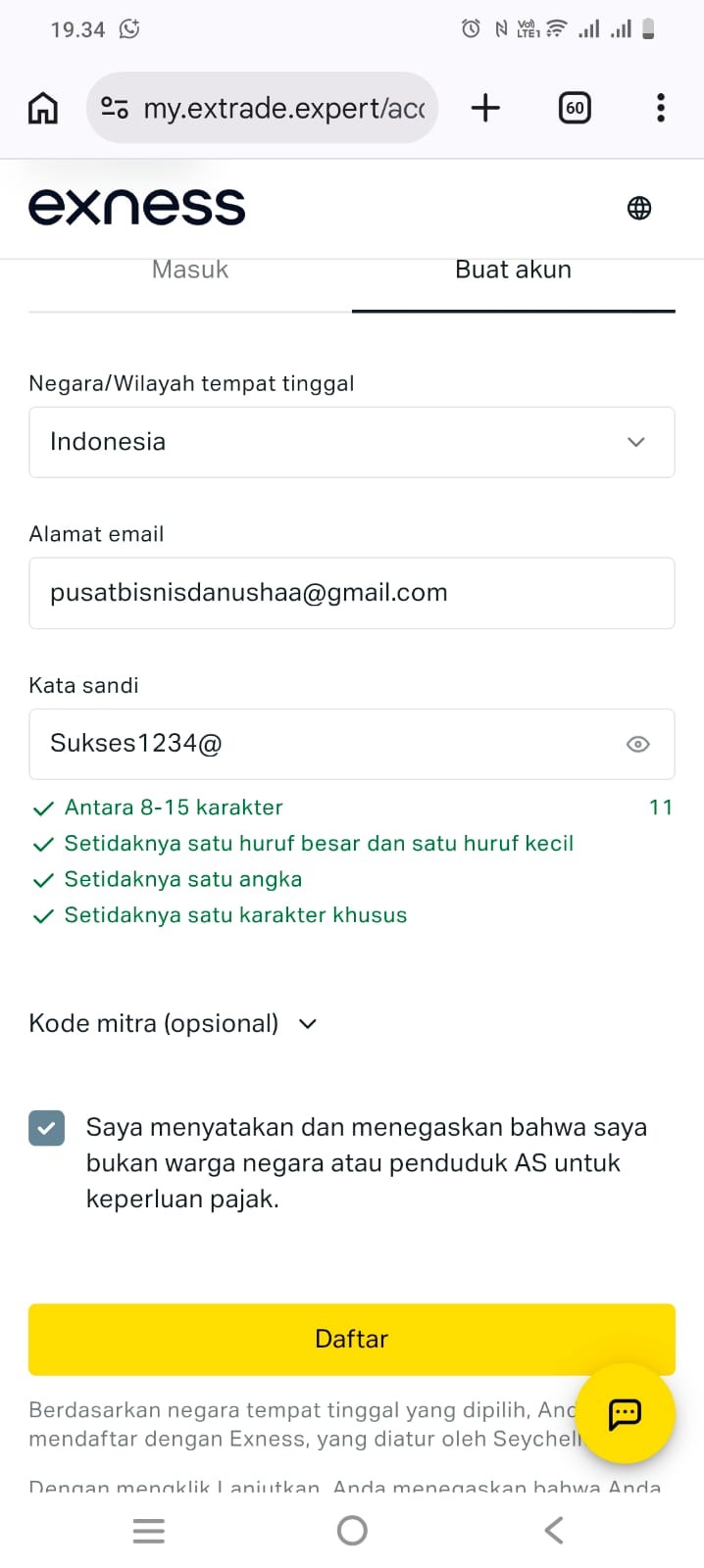Change language with the globe icon
Viewport: 704px width, 1568px height.
pyautogui.click(x=639, y=208)
